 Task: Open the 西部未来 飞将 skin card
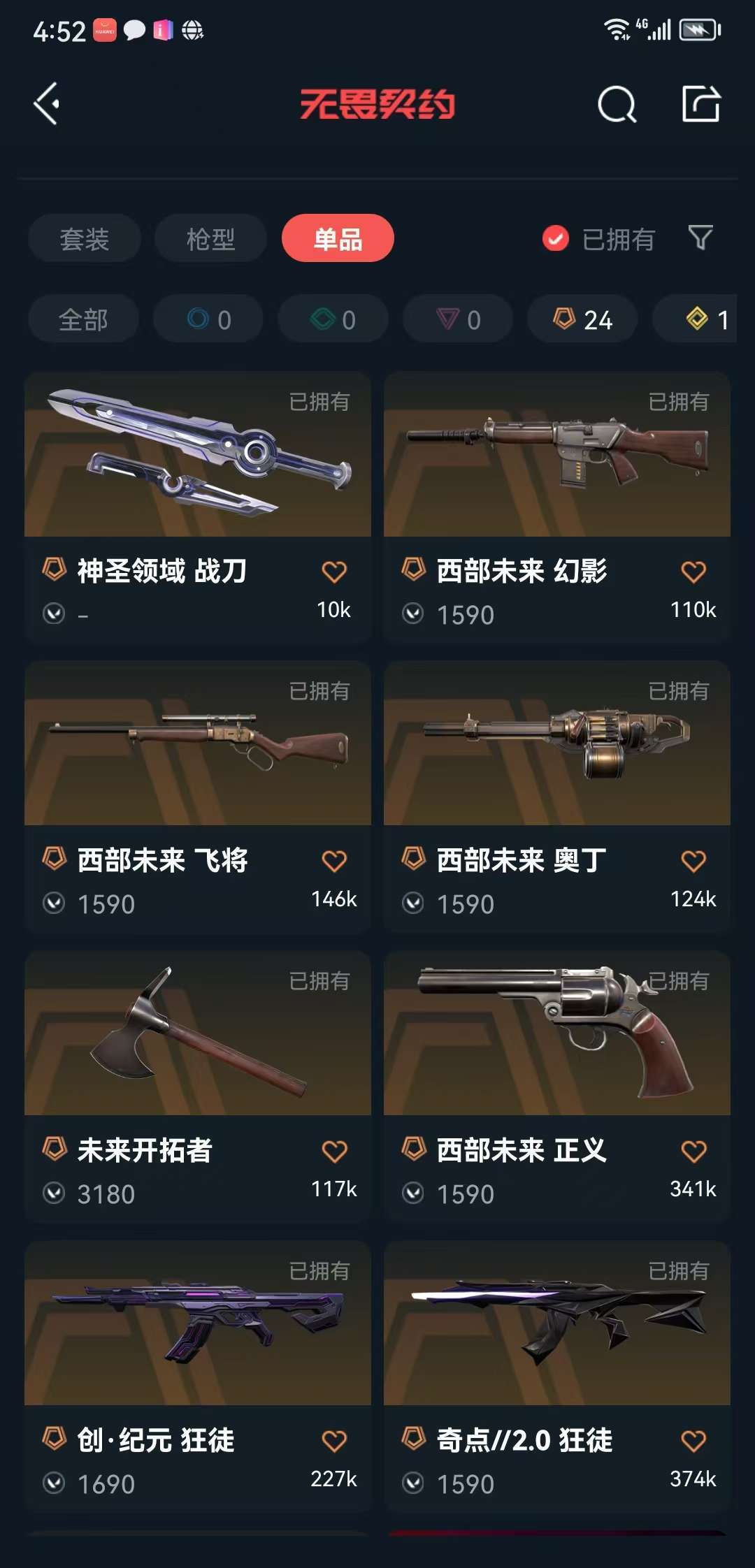click(x=198, y=797)
